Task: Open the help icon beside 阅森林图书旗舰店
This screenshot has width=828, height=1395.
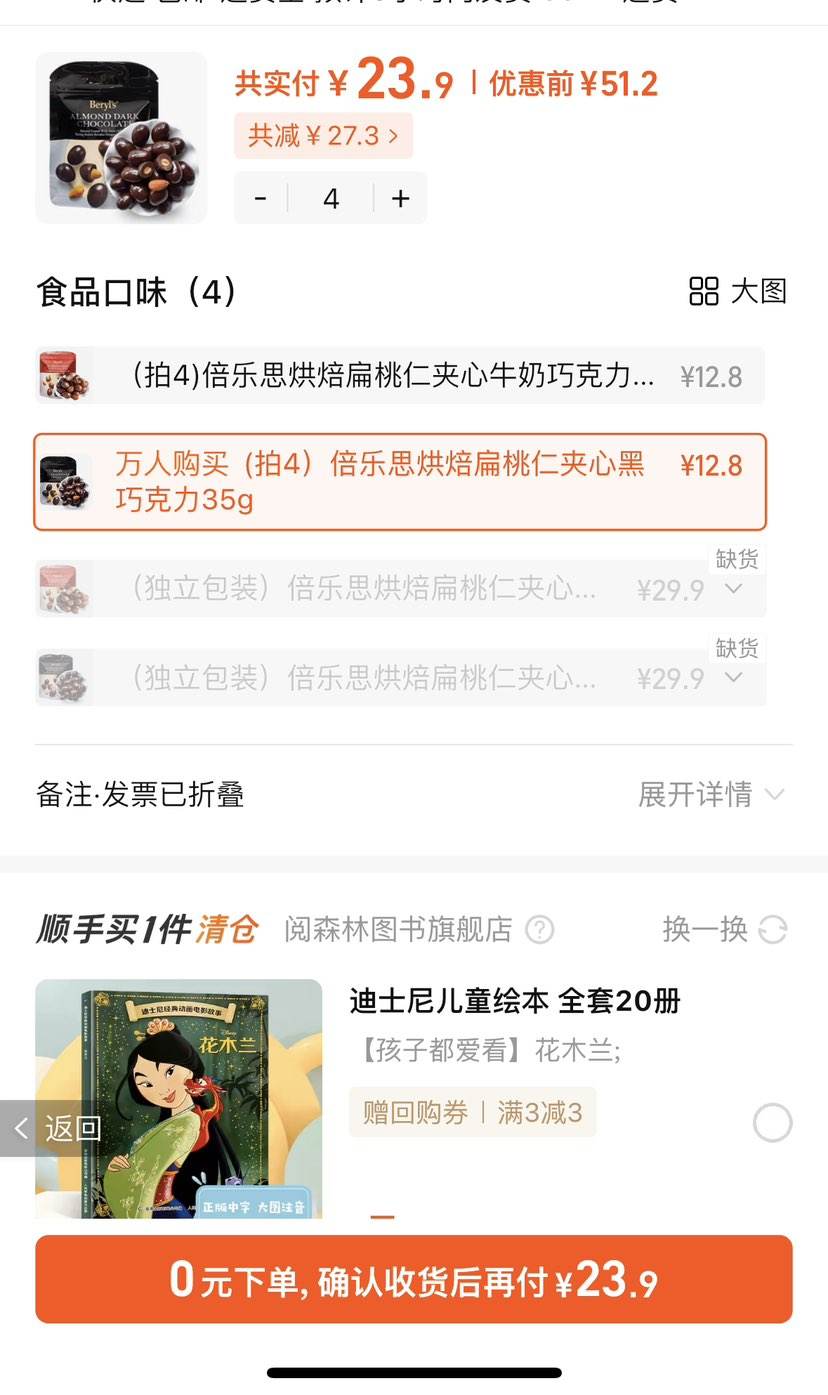Action: [540, 930]
